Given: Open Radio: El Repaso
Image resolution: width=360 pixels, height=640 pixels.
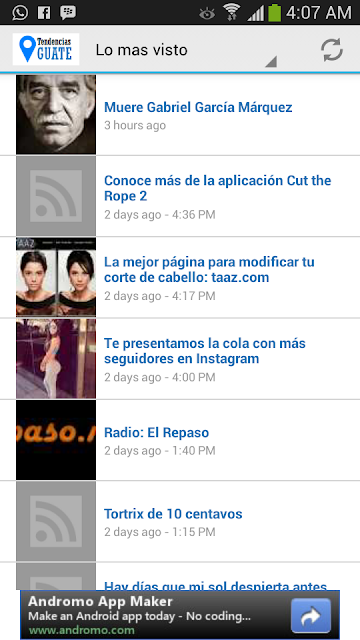Looking at the screenshot, I should [180, 440].
